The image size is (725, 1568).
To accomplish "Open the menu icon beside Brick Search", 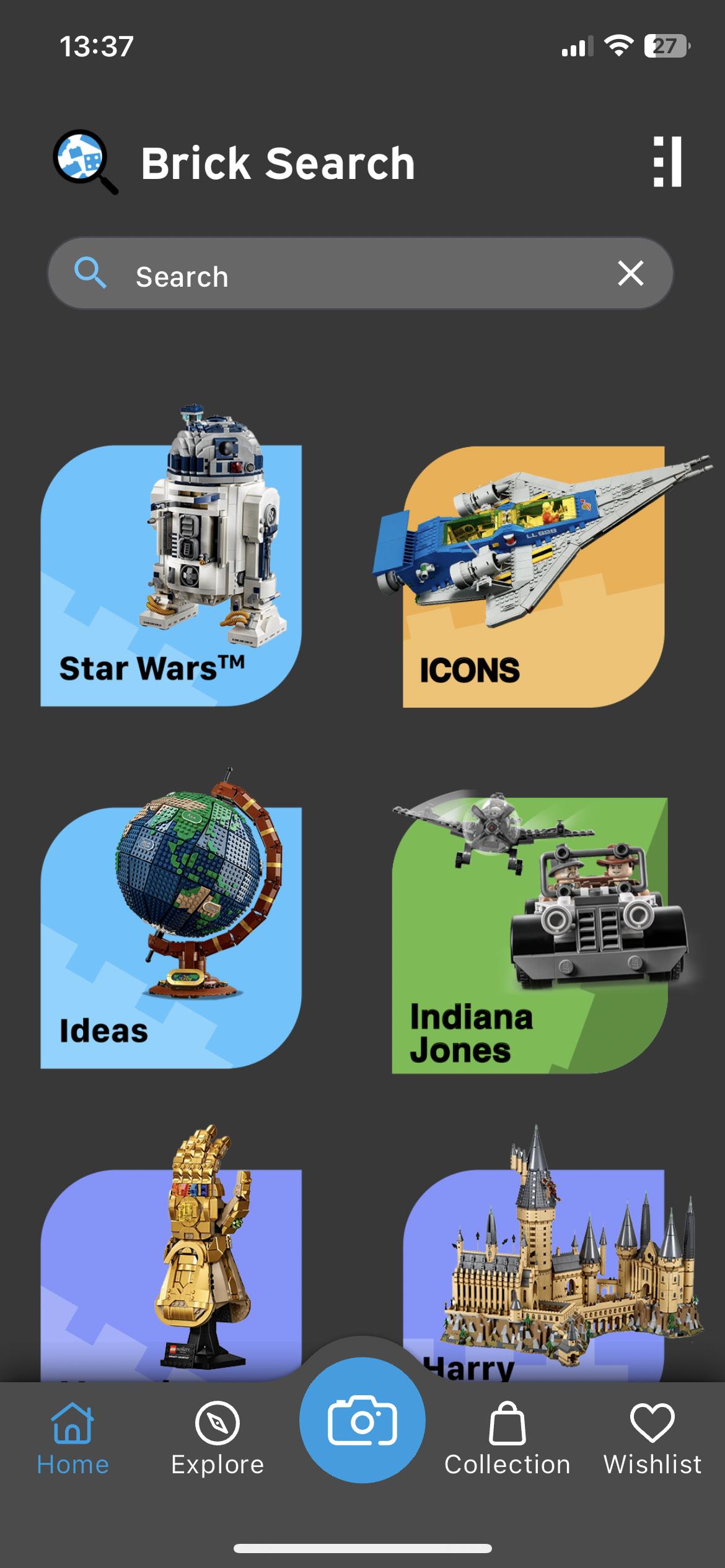I will [667, 162].
